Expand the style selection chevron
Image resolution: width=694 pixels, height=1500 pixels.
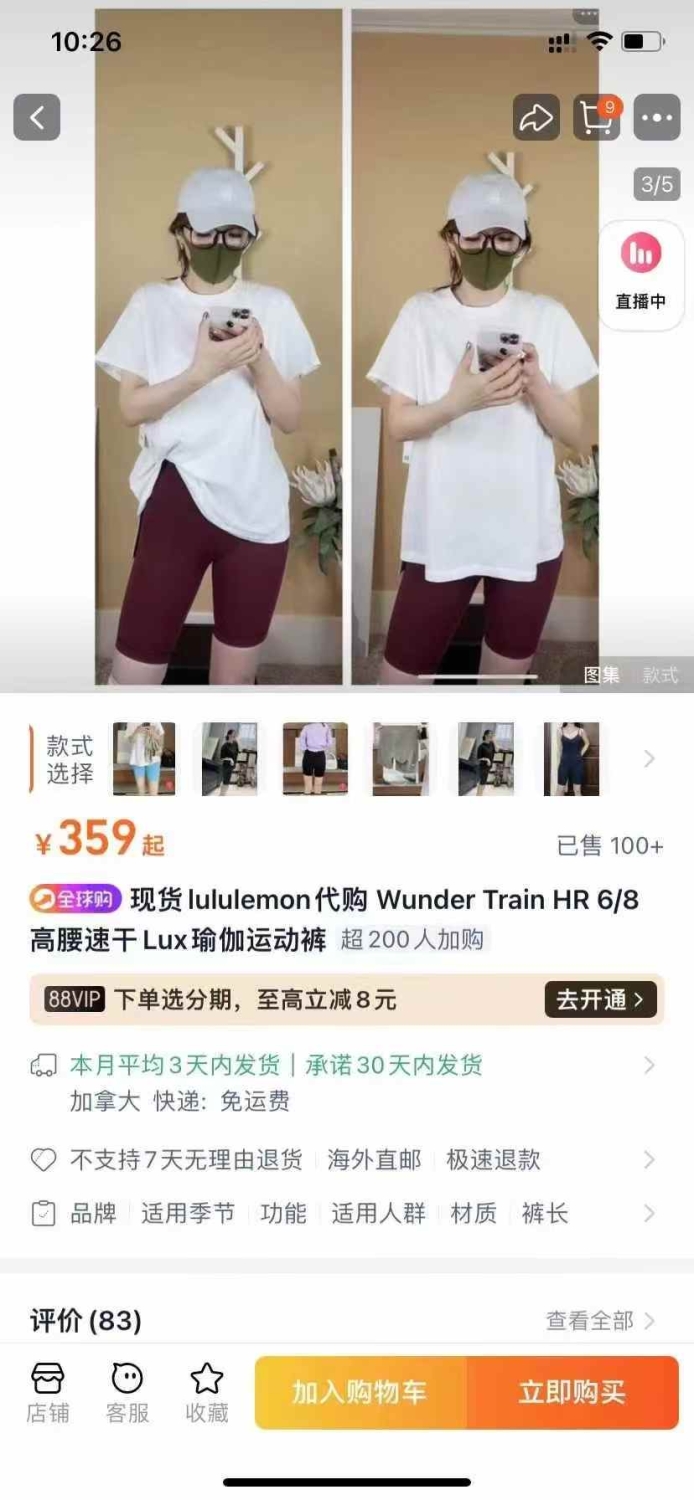649,759
